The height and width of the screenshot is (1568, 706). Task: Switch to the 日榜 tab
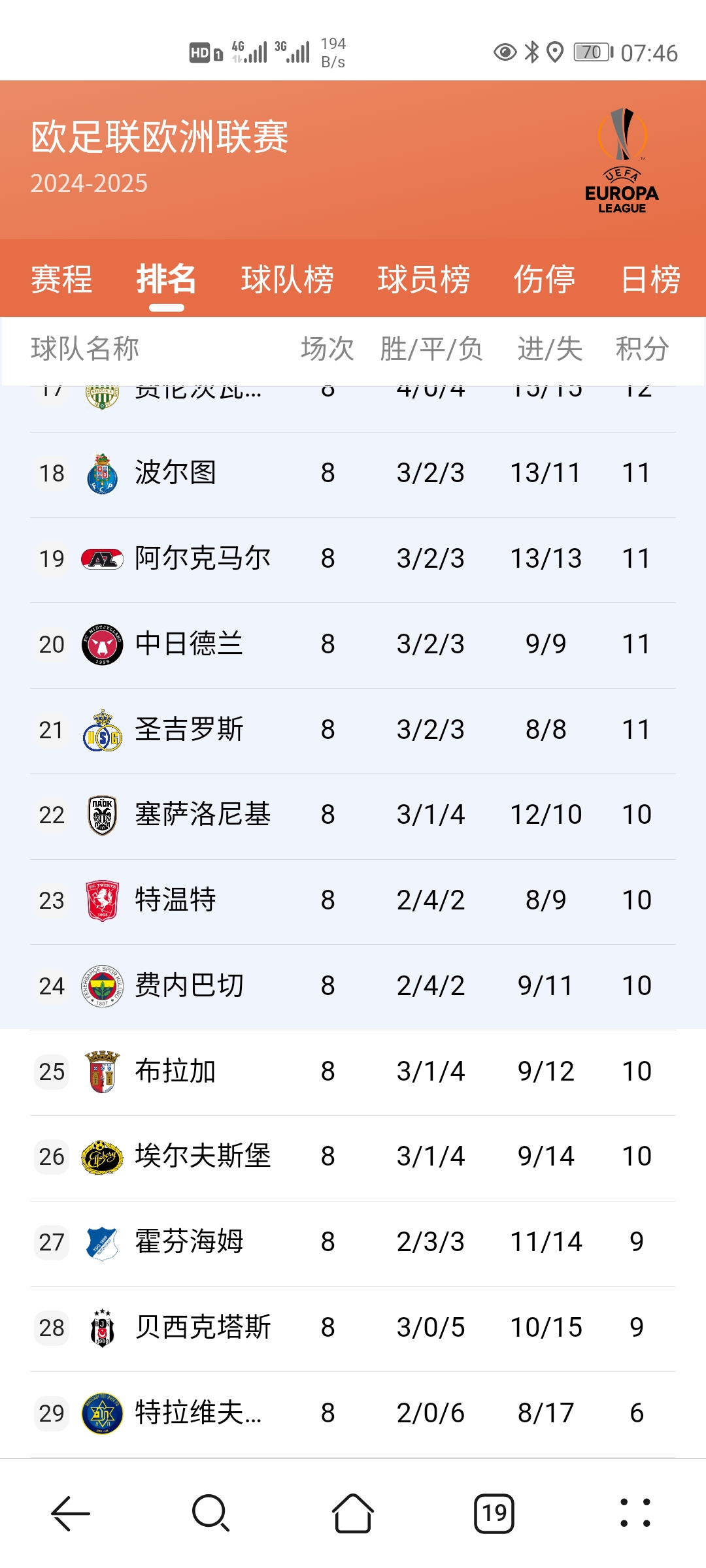(x=650, y=280)
